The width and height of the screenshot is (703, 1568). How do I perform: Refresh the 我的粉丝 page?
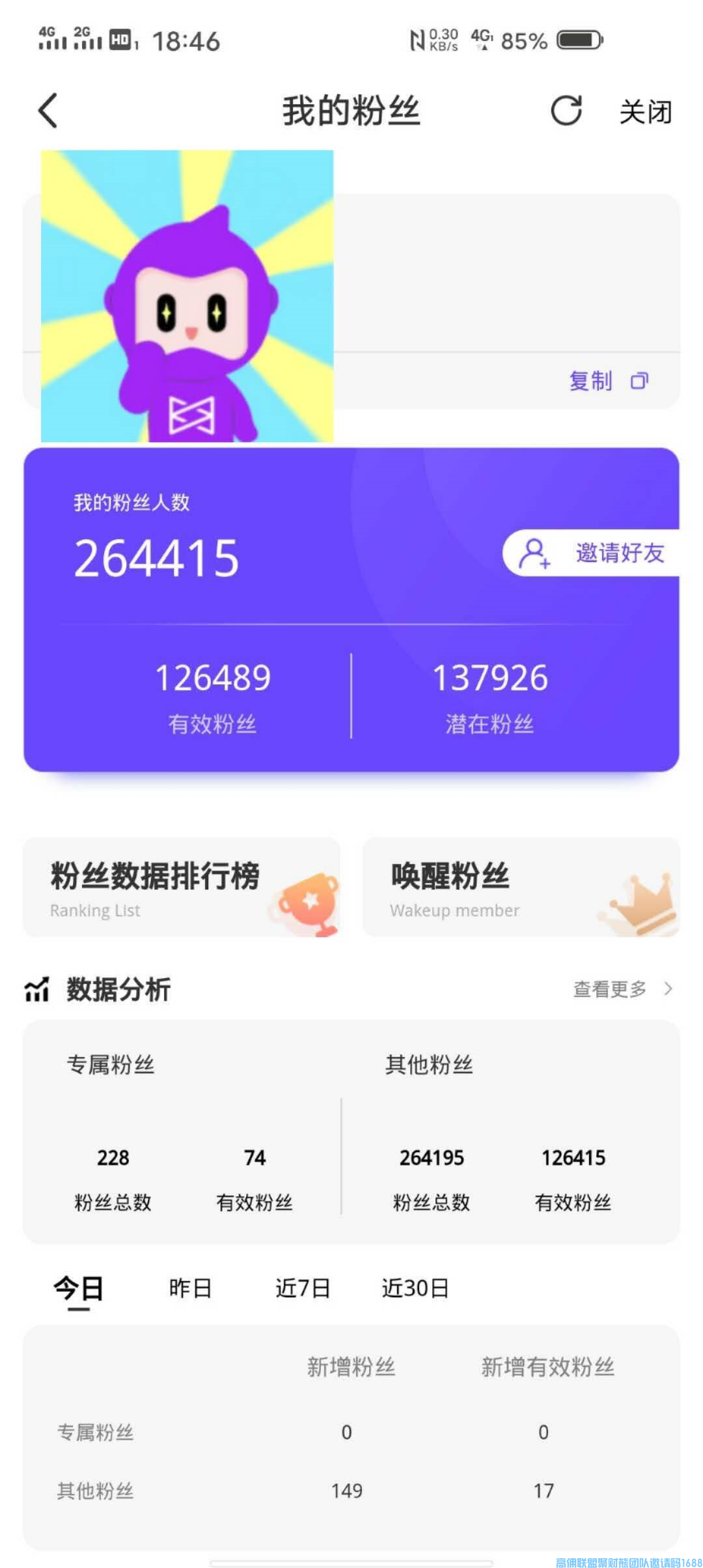[x=566, y=111]
